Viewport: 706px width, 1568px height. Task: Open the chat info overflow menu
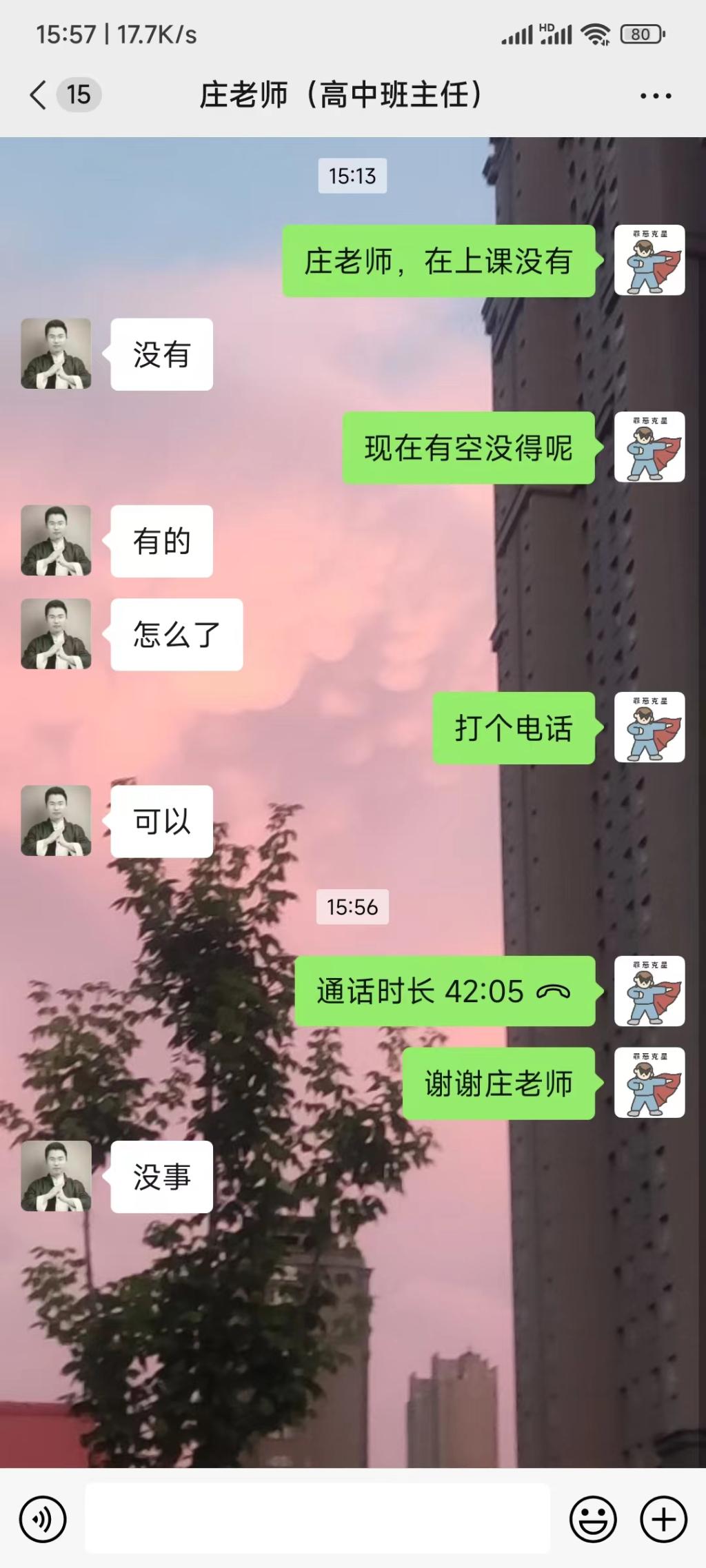tap(655, 96)
